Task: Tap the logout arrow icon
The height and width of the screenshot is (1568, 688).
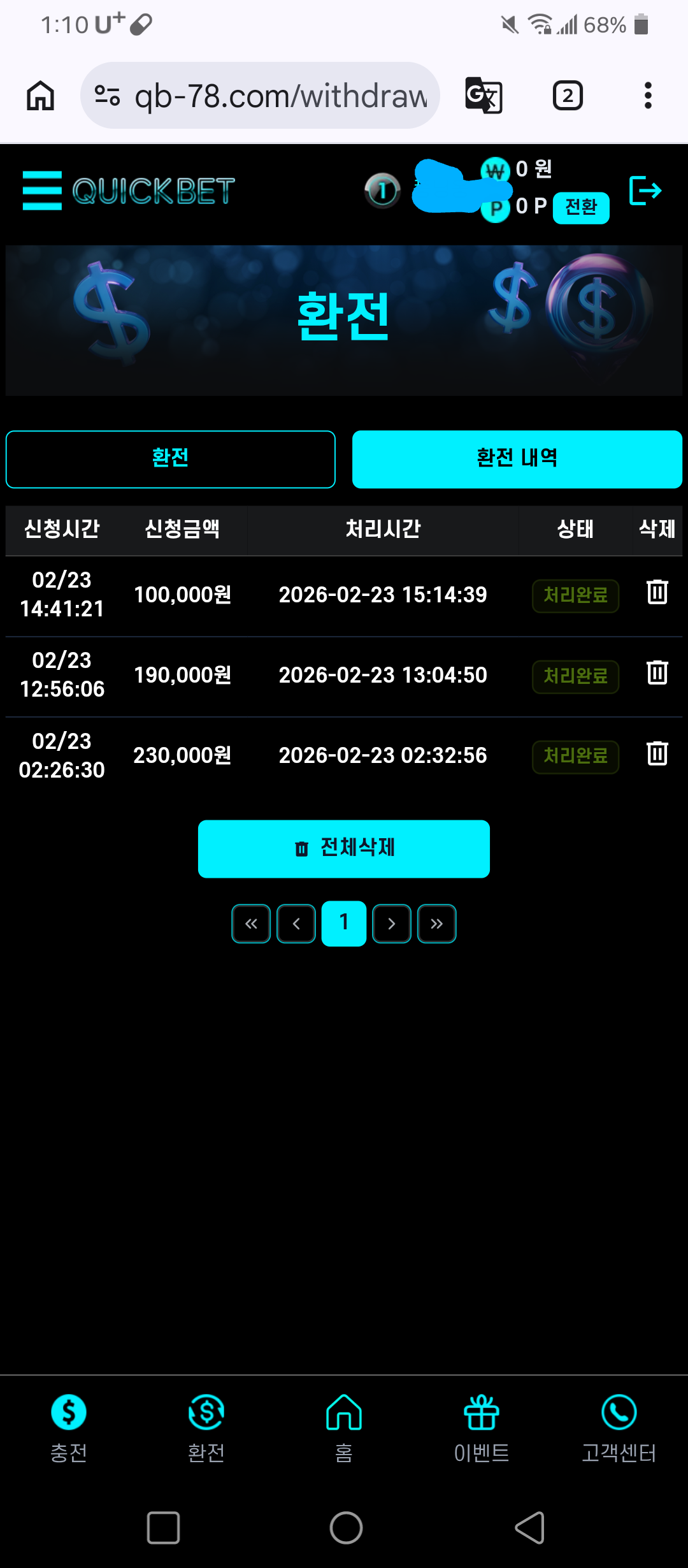Action: (x=645, y=191)
